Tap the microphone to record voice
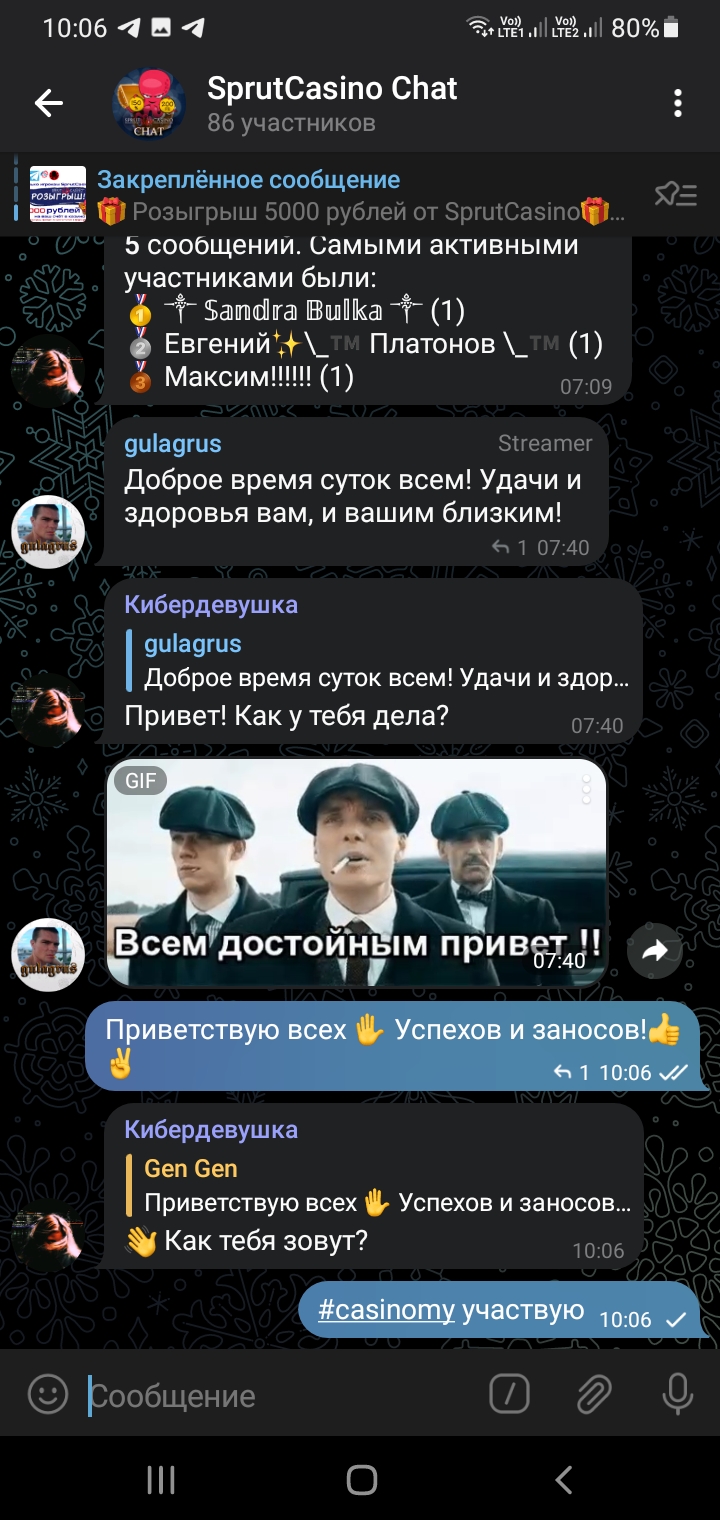Viewport: 720px width, 1520px height. tap(677, 1394)
